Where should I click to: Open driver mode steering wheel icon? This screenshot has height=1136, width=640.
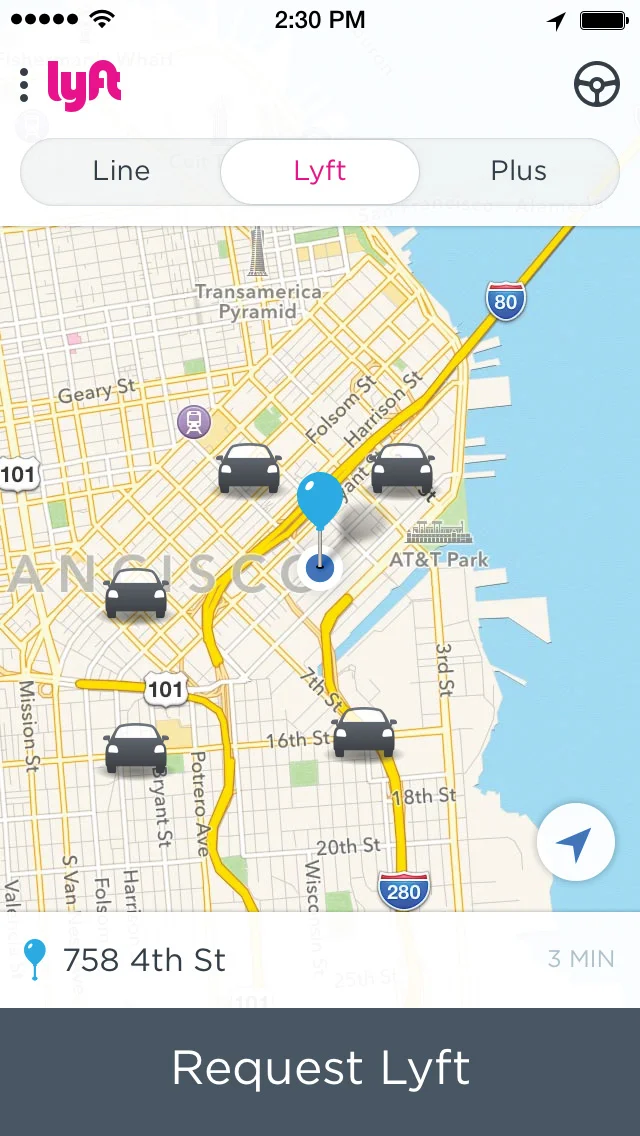coord(597,85)
